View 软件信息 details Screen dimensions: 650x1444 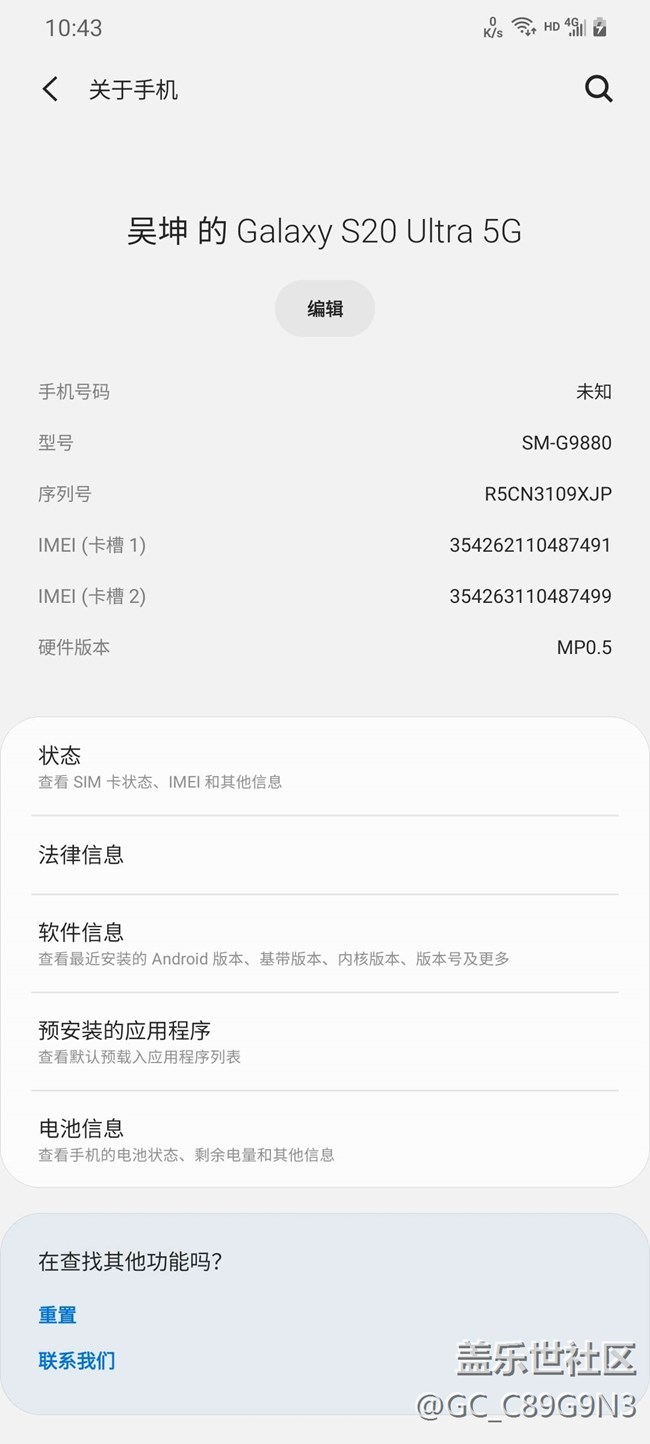325,944
